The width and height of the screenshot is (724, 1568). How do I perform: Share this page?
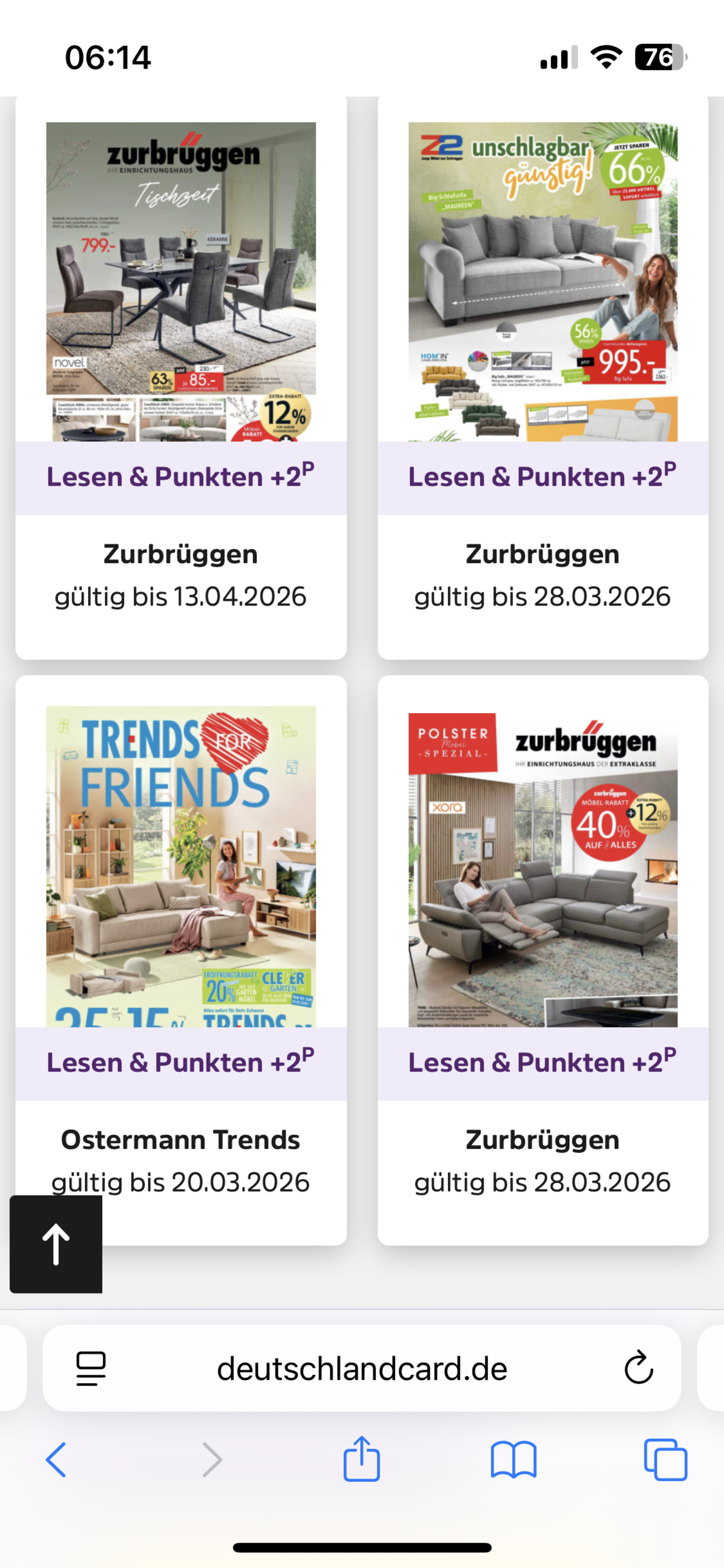(x=361, y=1458)
